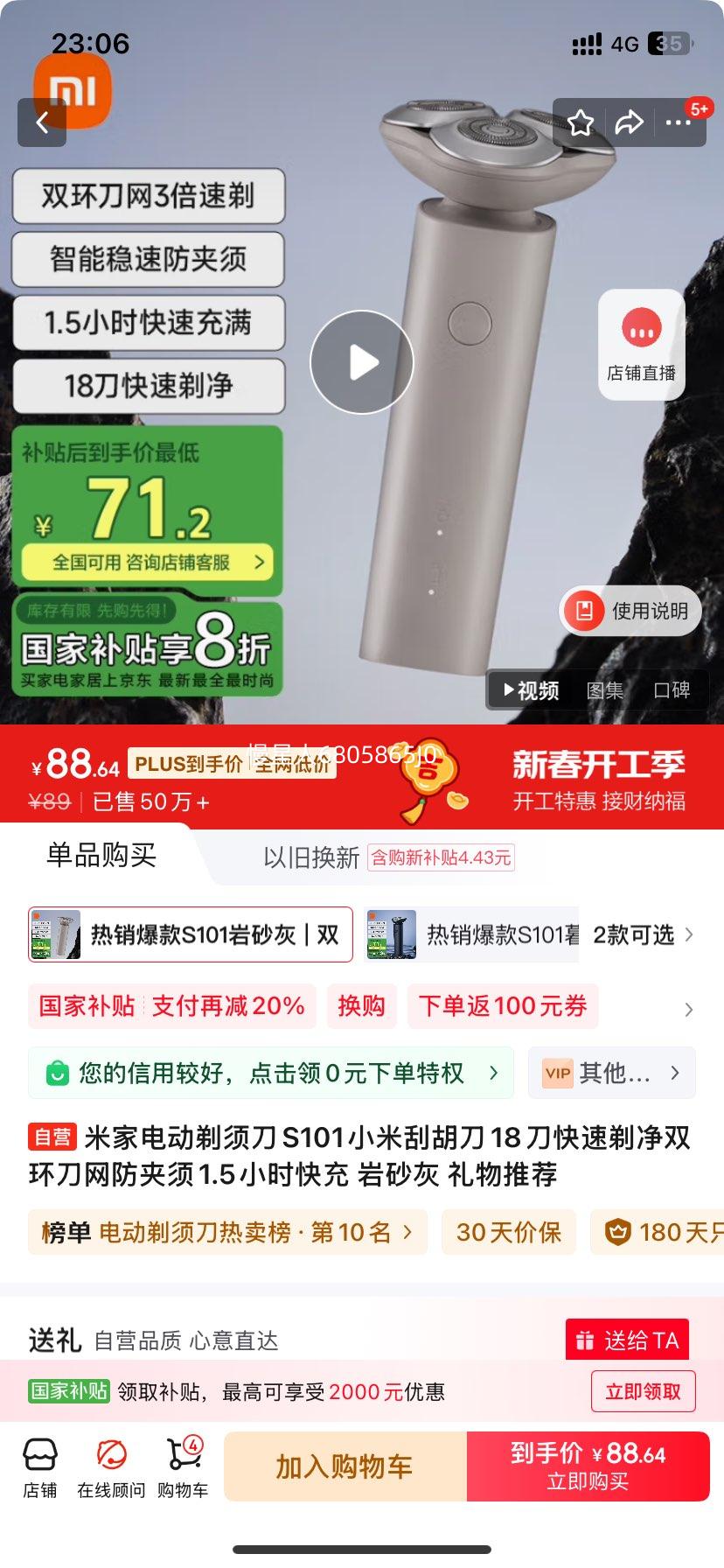This screenshot has height=1568, width=724.
Task: Open 店铺直播 live stream entry
Action: point(641,344)
